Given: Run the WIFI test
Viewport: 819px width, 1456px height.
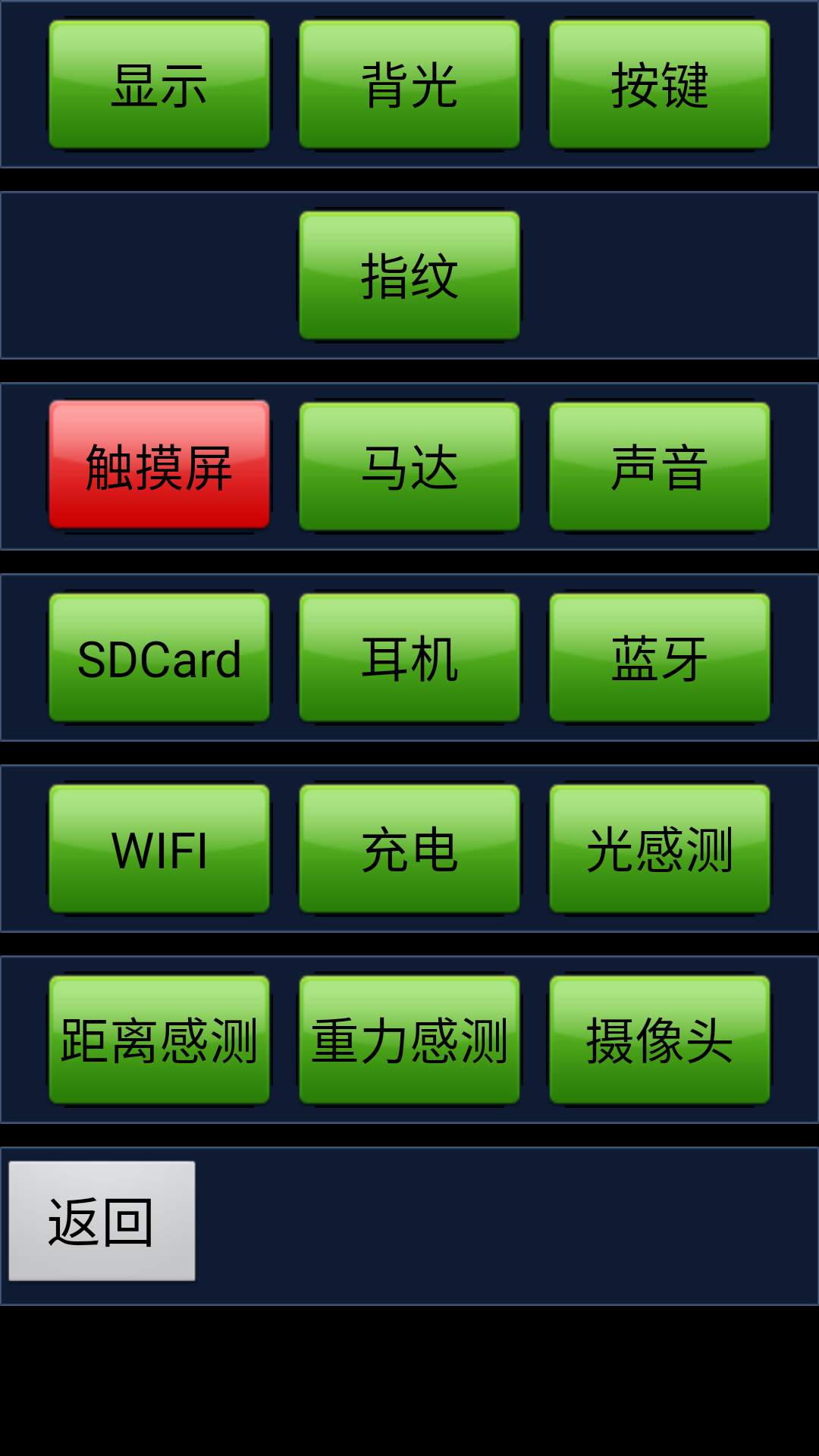Looking at the screenshot, I should [159, 849].
